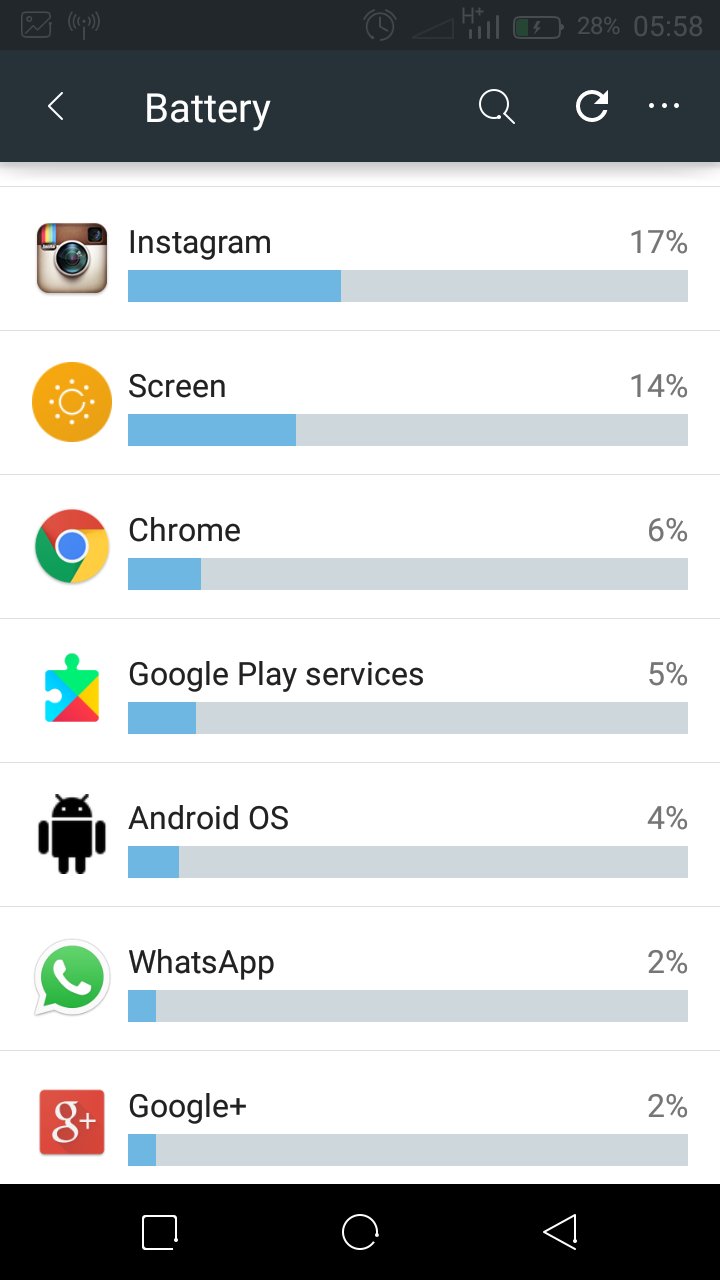View Screen battery usage details
The width and height of the screenshot is (720, 1280).
tap(360, 403)
